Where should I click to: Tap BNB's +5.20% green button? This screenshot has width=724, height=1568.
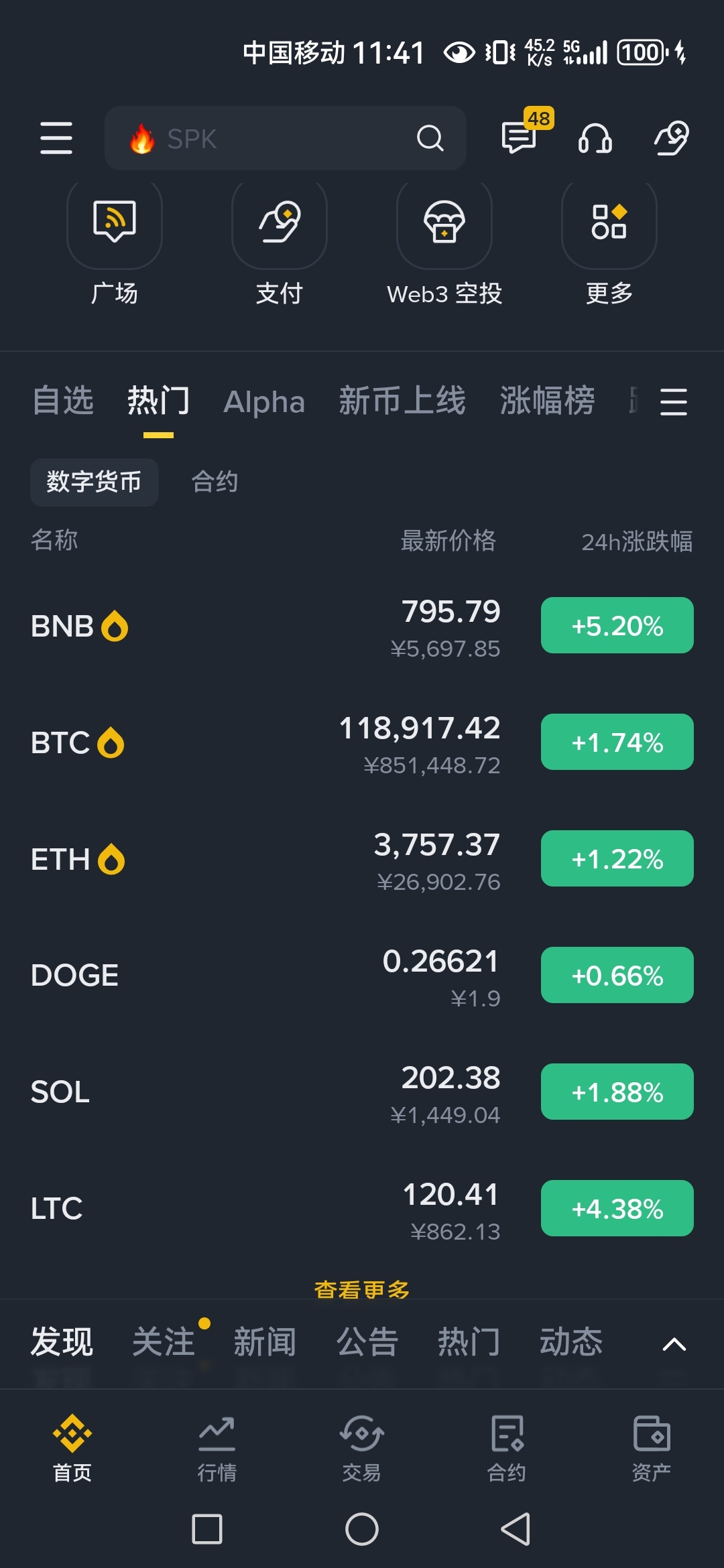pyautogui.click(x=616, y=625)
